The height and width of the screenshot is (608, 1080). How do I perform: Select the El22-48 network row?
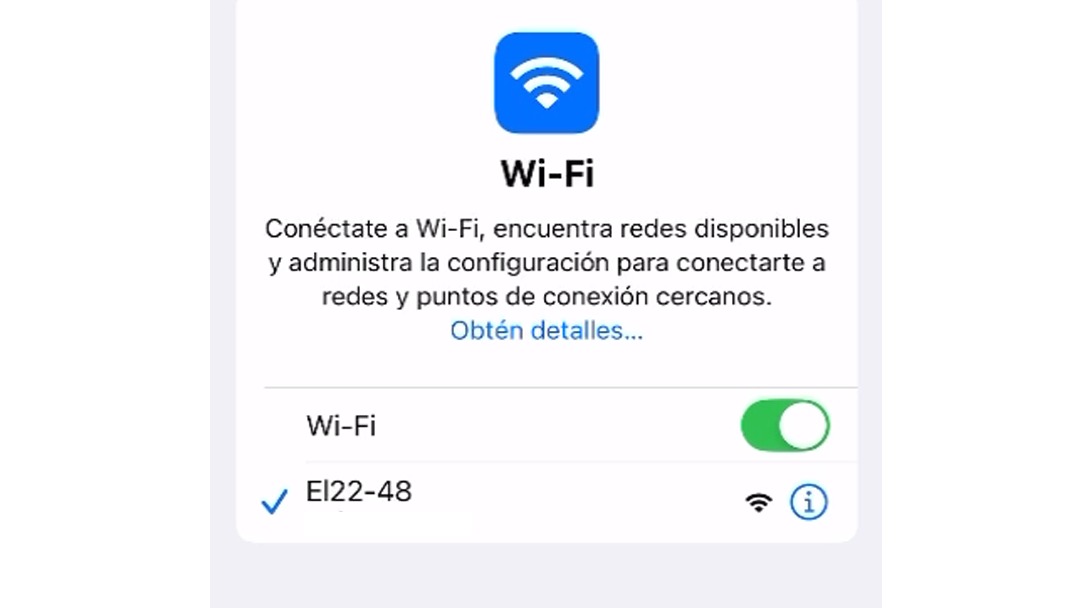[x=500, y=497]
